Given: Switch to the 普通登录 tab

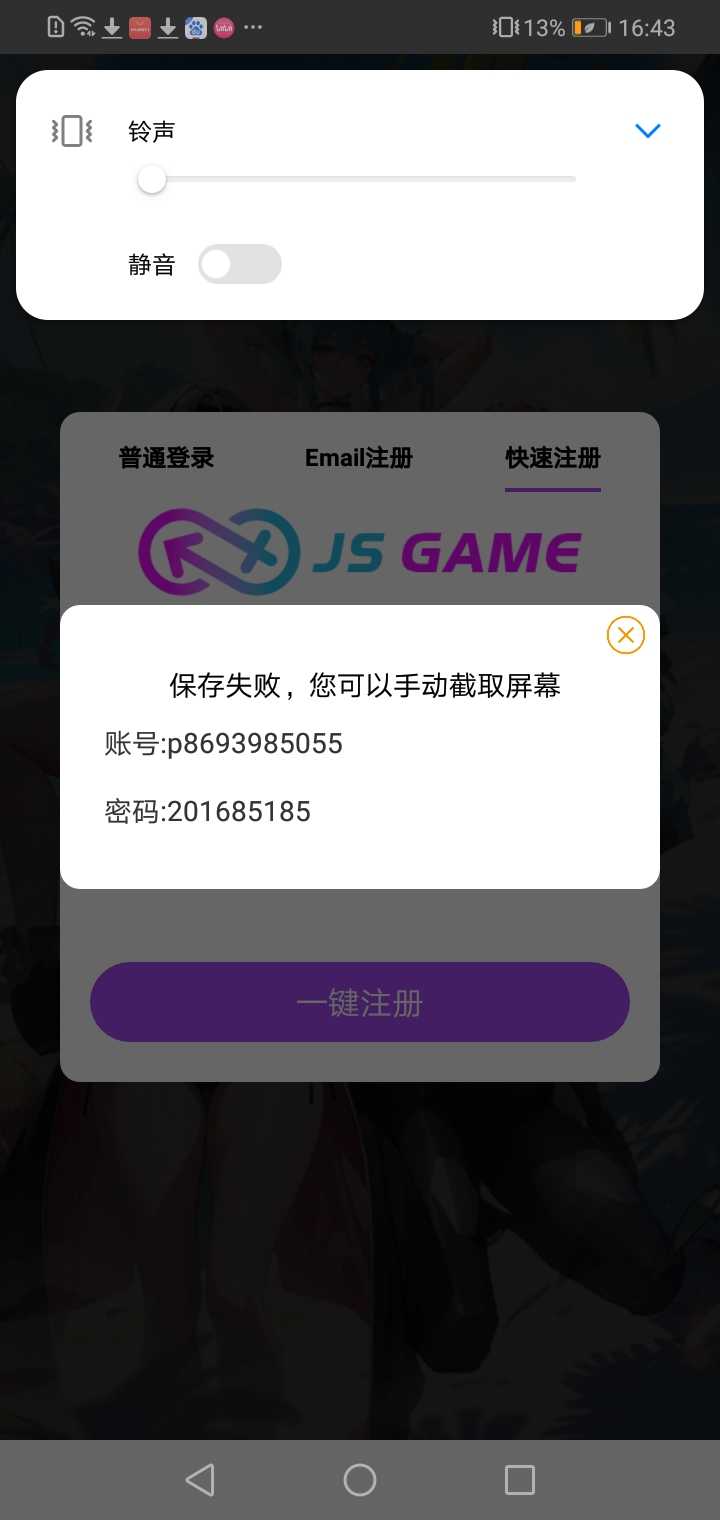Looking at the screenshot, I should pyautogui.click(x=166, y=458).
